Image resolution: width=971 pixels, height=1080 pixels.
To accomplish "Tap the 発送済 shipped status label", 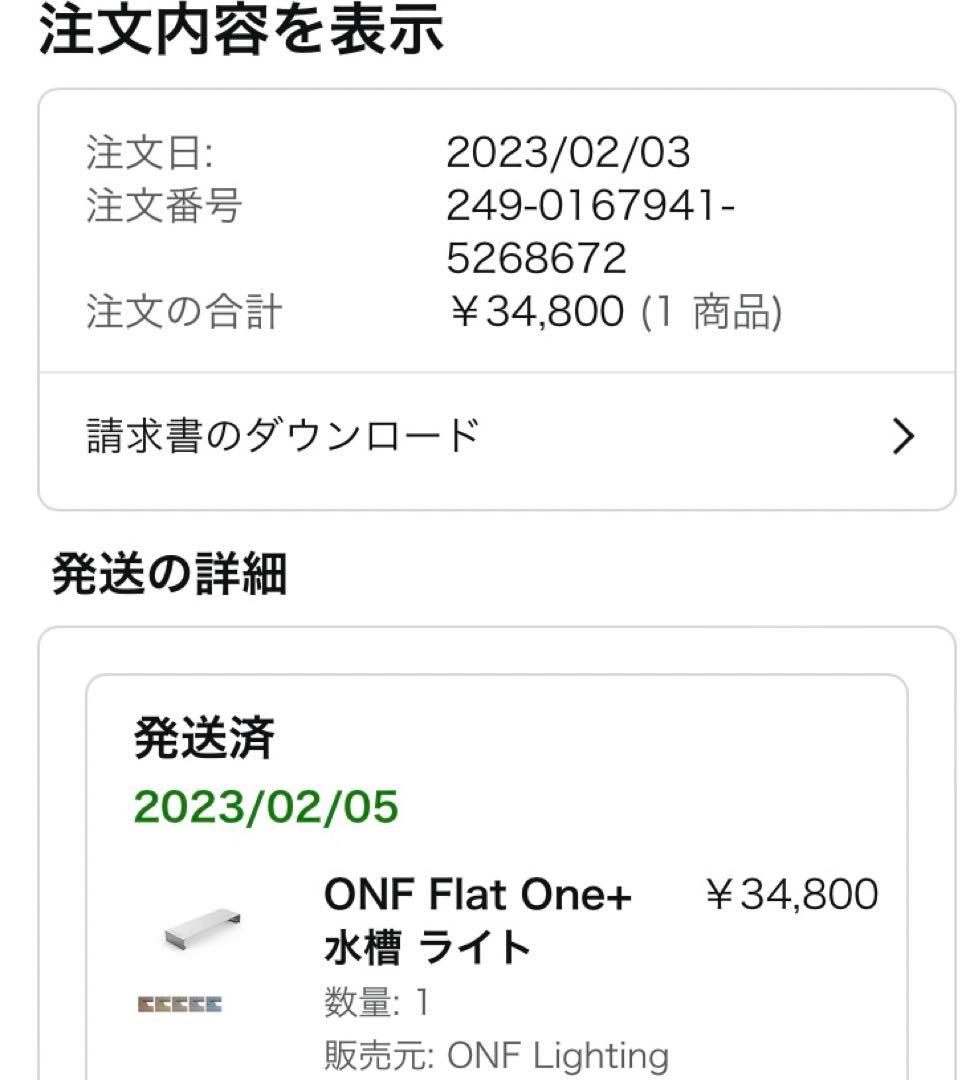I will click(198, 739).
